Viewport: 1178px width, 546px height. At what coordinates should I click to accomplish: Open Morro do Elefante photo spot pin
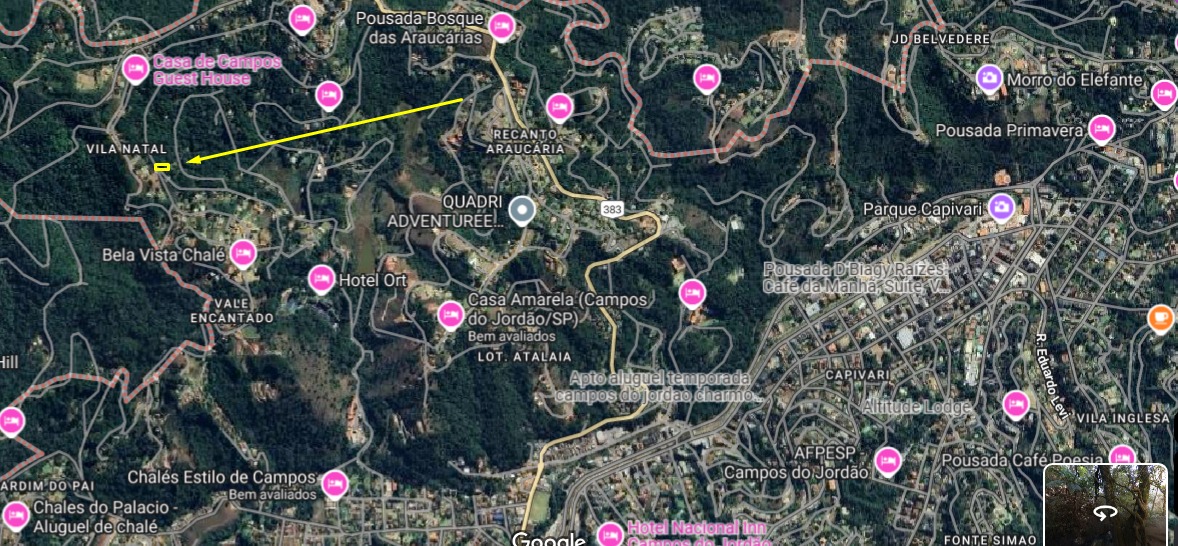989,77
